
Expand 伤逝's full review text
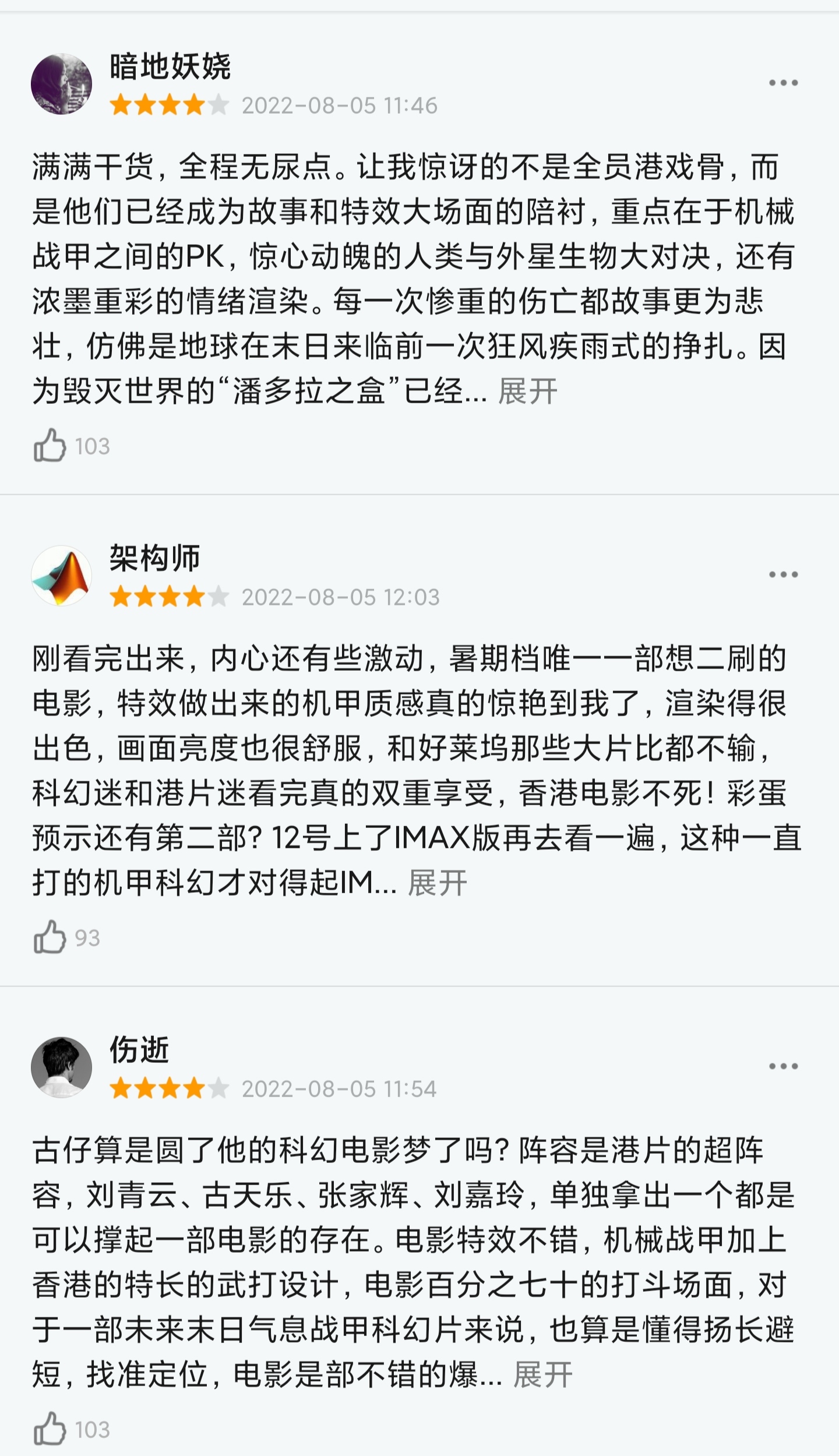[x=542, y=1374]
